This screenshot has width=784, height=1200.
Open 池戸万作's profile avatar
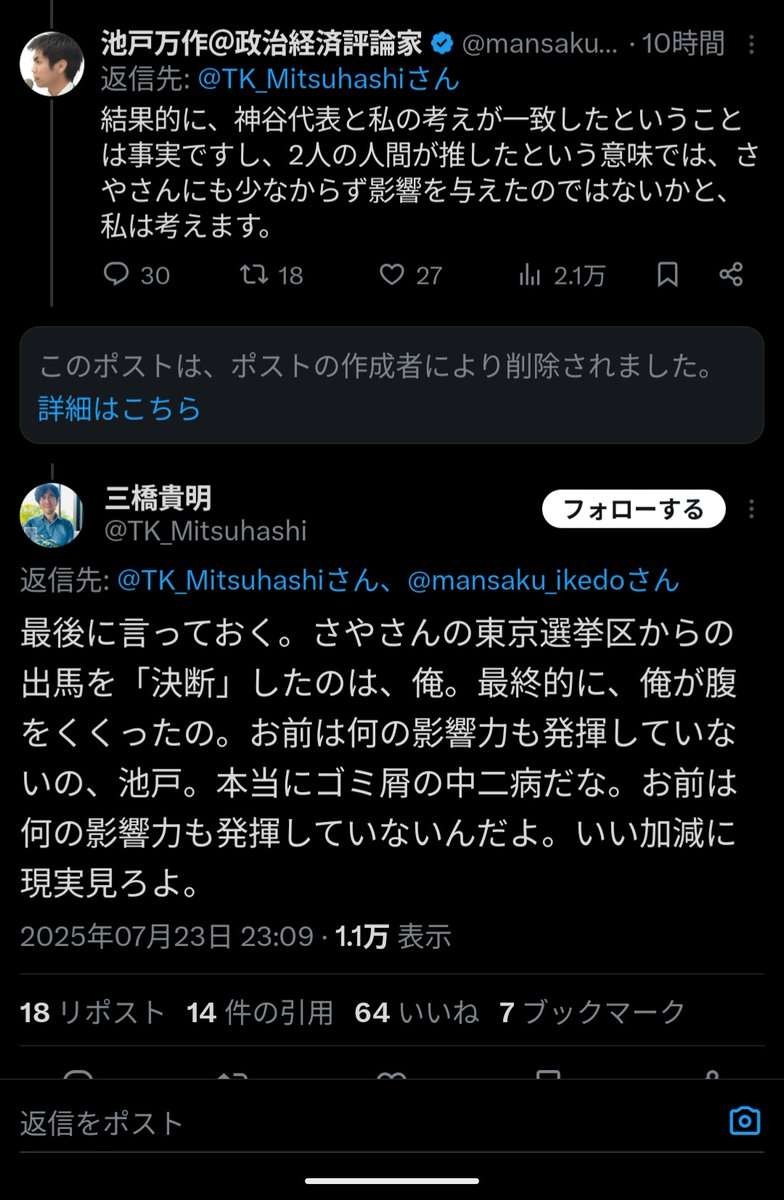(52, 63)
